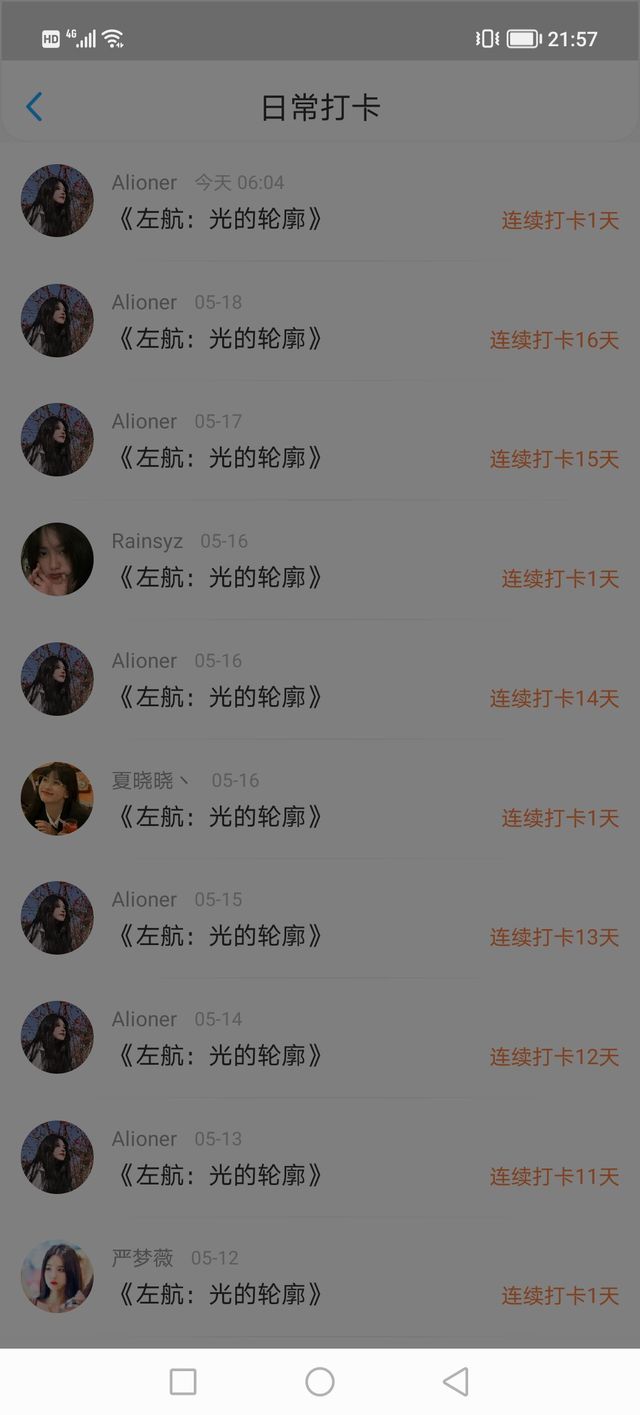Screen dimensions: 640x1415
Task: Select Alioner's 05-13 check-in entry
Action: (320, 1157)
